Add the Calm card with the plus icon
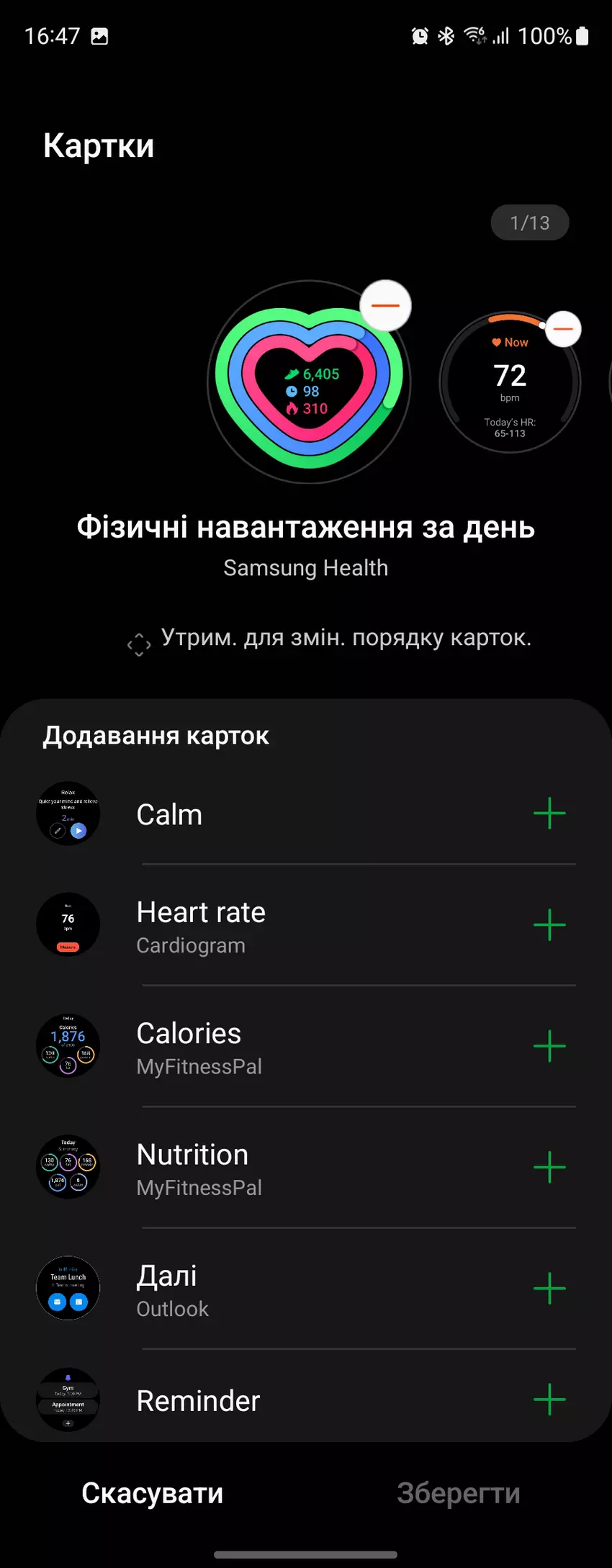 click(x=549, y=814)
